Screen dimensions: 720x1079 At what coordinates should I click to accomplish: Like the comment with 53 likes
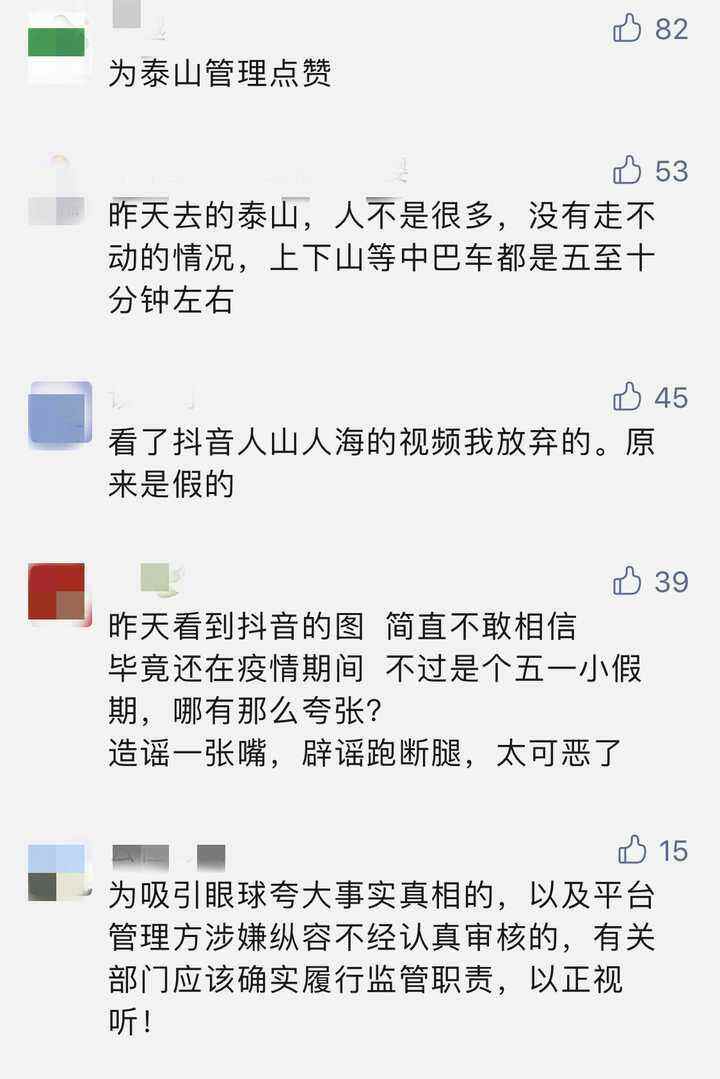coord(628,171)
